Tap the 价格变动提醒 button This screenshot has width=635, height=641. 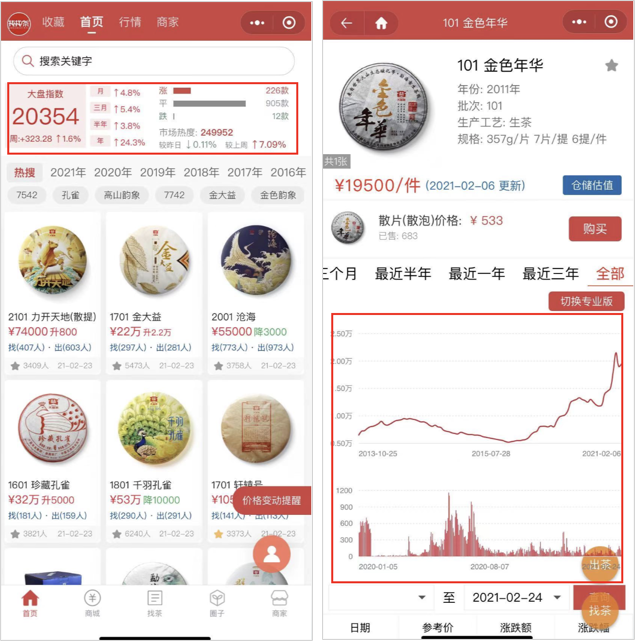272,501
